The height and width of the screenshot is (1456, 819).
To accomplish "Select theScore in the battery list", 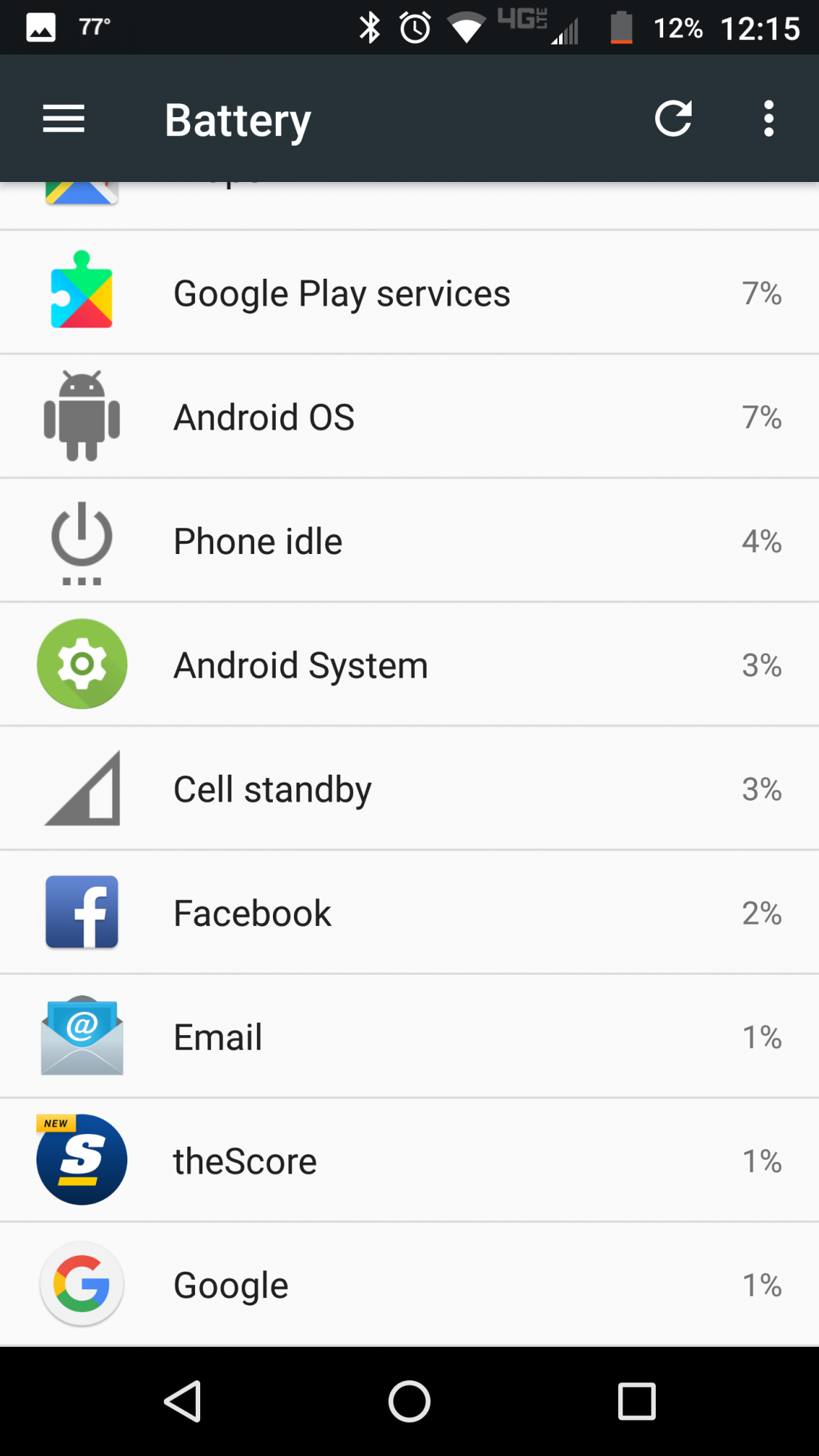I will pyautogui.click(x=409, y=1160).
